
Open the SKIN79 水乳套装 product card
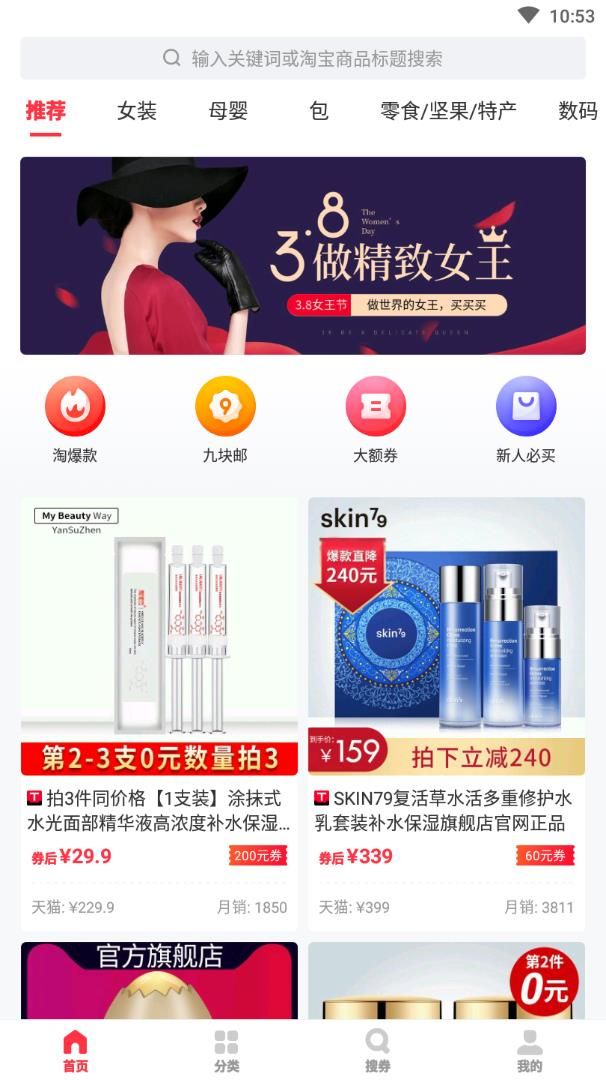pyautogui.click(x=446, y=714)
